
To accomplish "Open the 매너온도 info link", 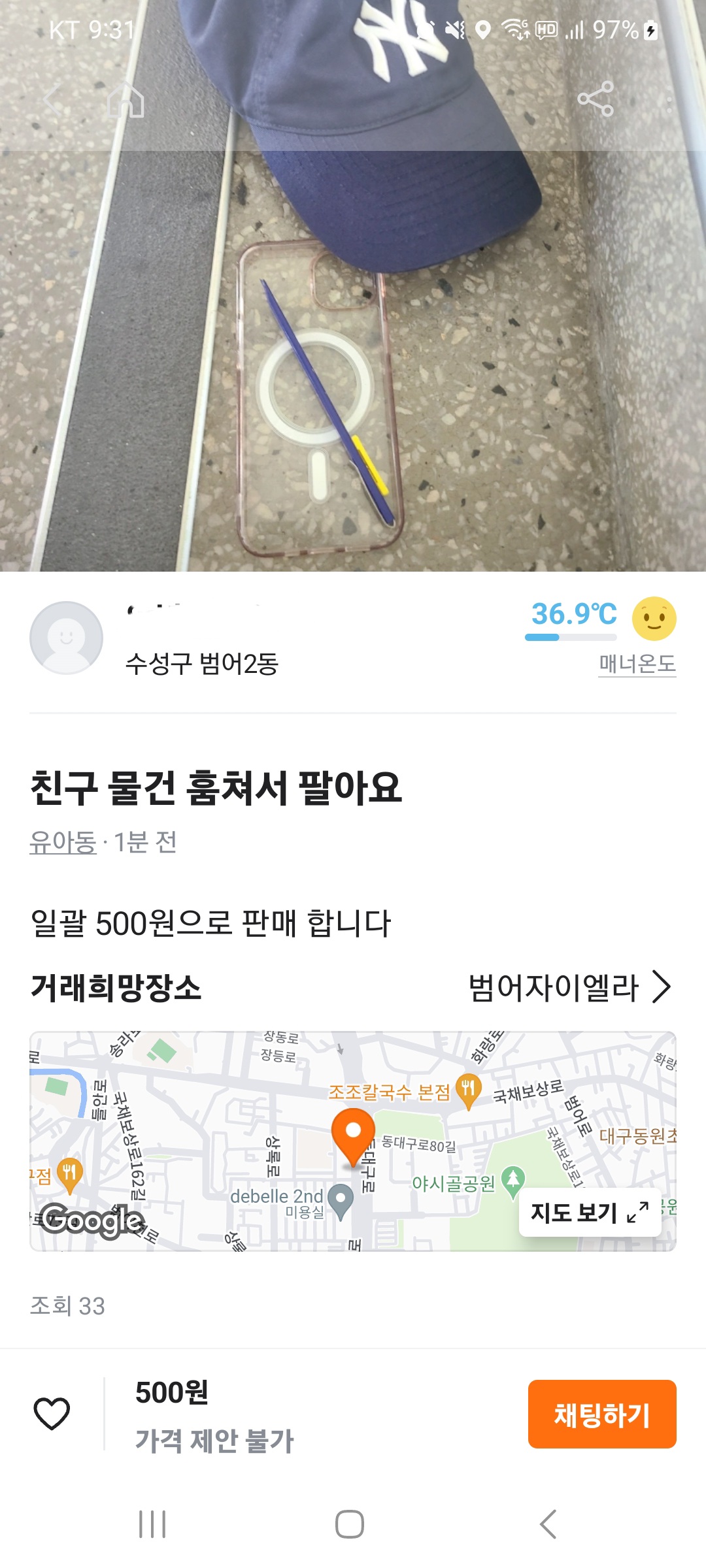I will pyautogui.click(x=637, y=664).
